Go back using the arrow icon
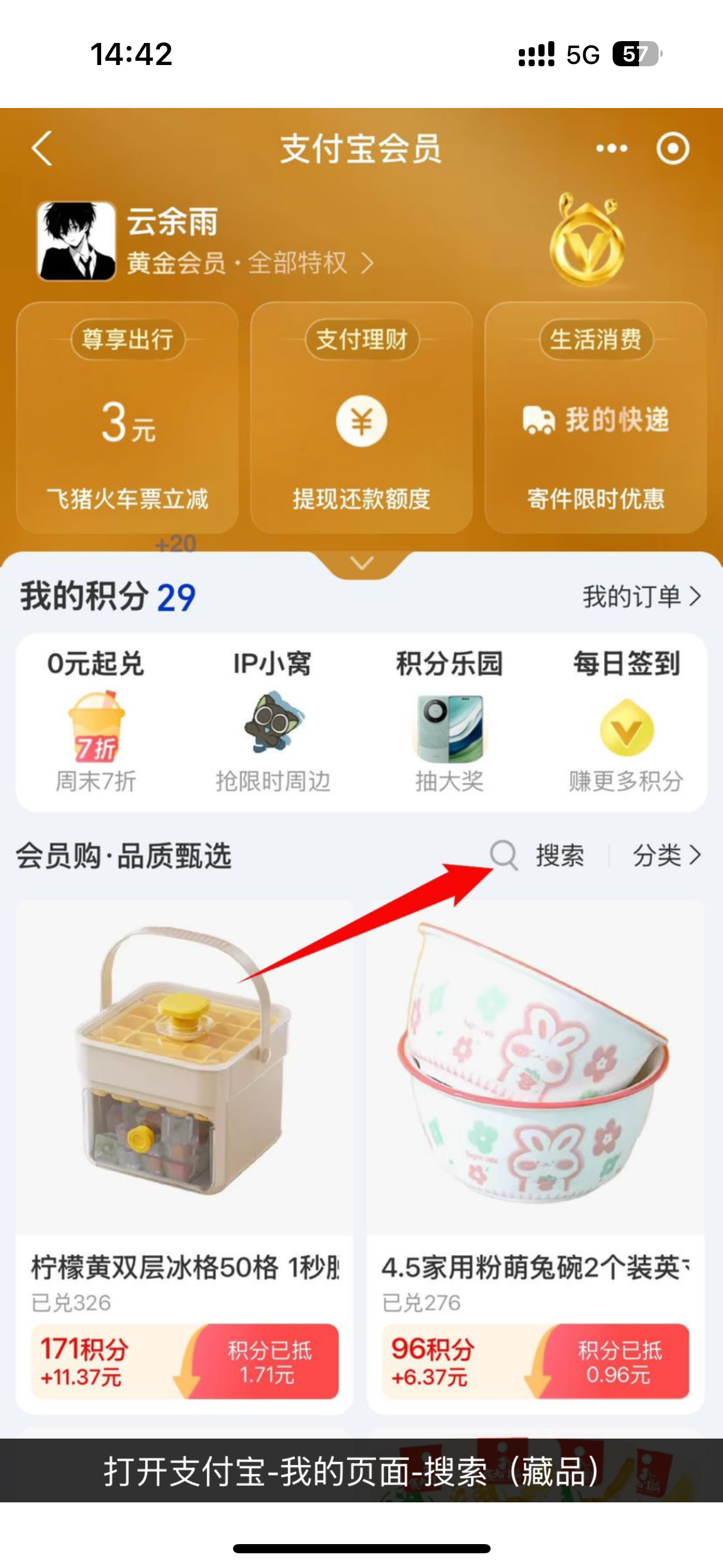 [42, 148]
